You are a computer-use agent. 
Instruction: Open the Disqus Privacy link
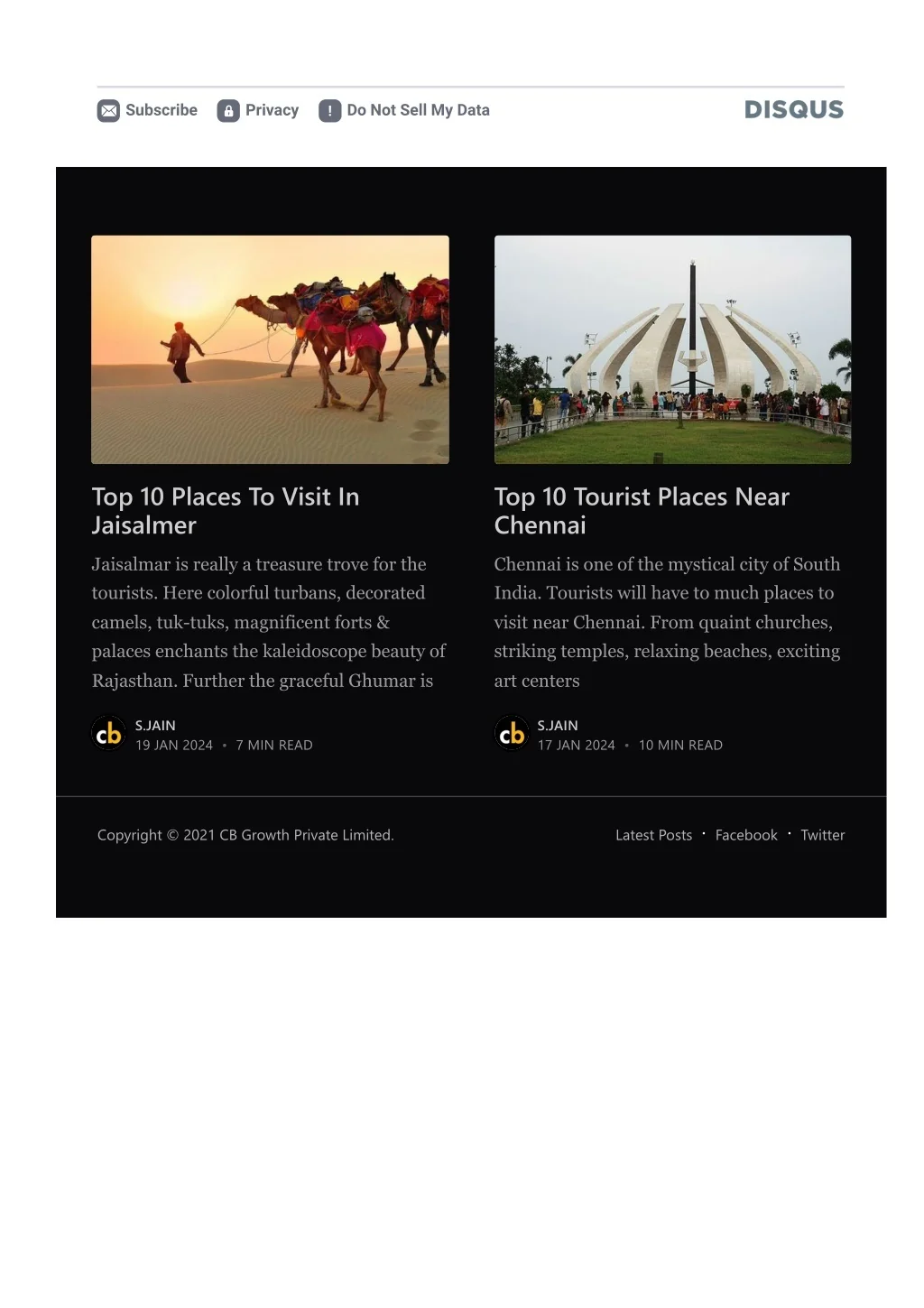[259, 110]
